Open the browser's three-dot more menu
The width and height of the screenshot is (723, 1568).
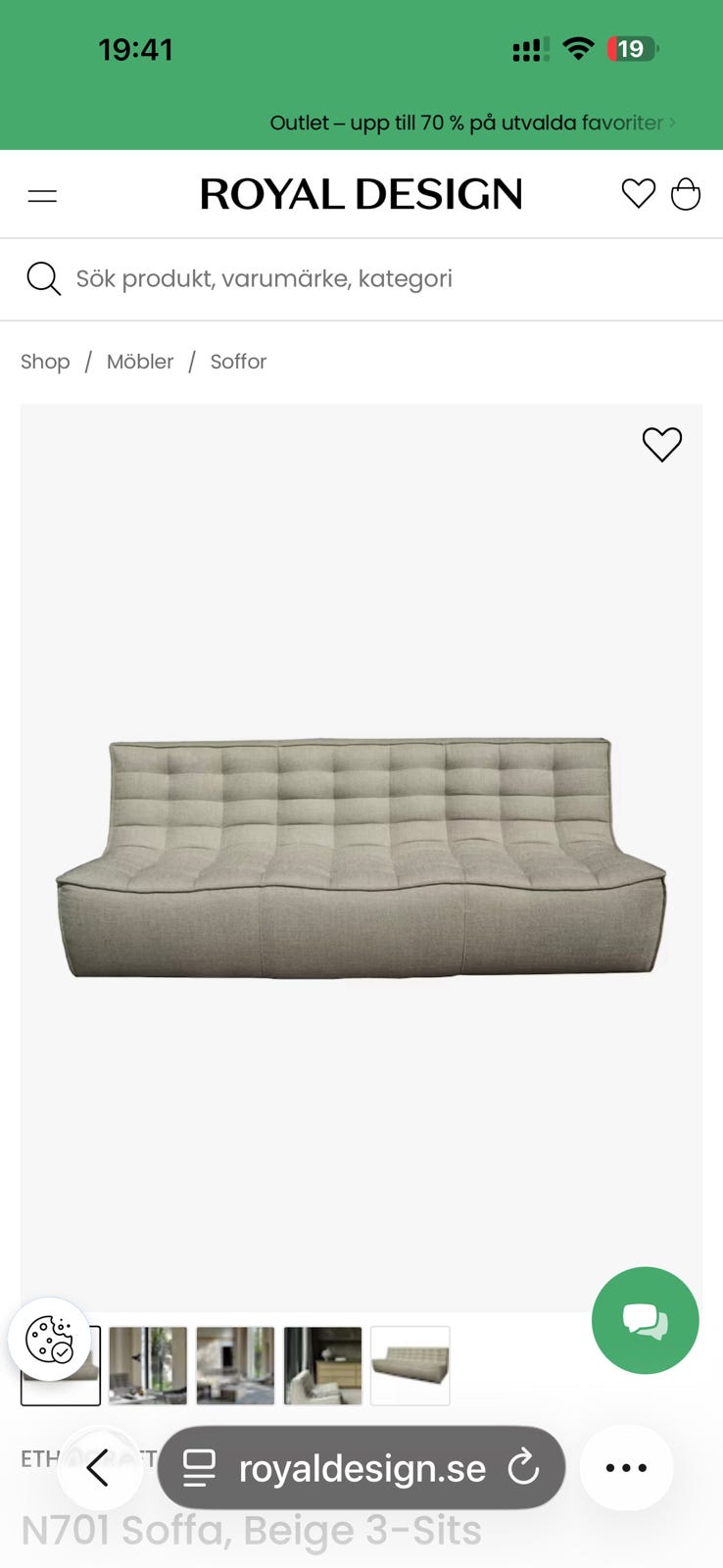626,1468
